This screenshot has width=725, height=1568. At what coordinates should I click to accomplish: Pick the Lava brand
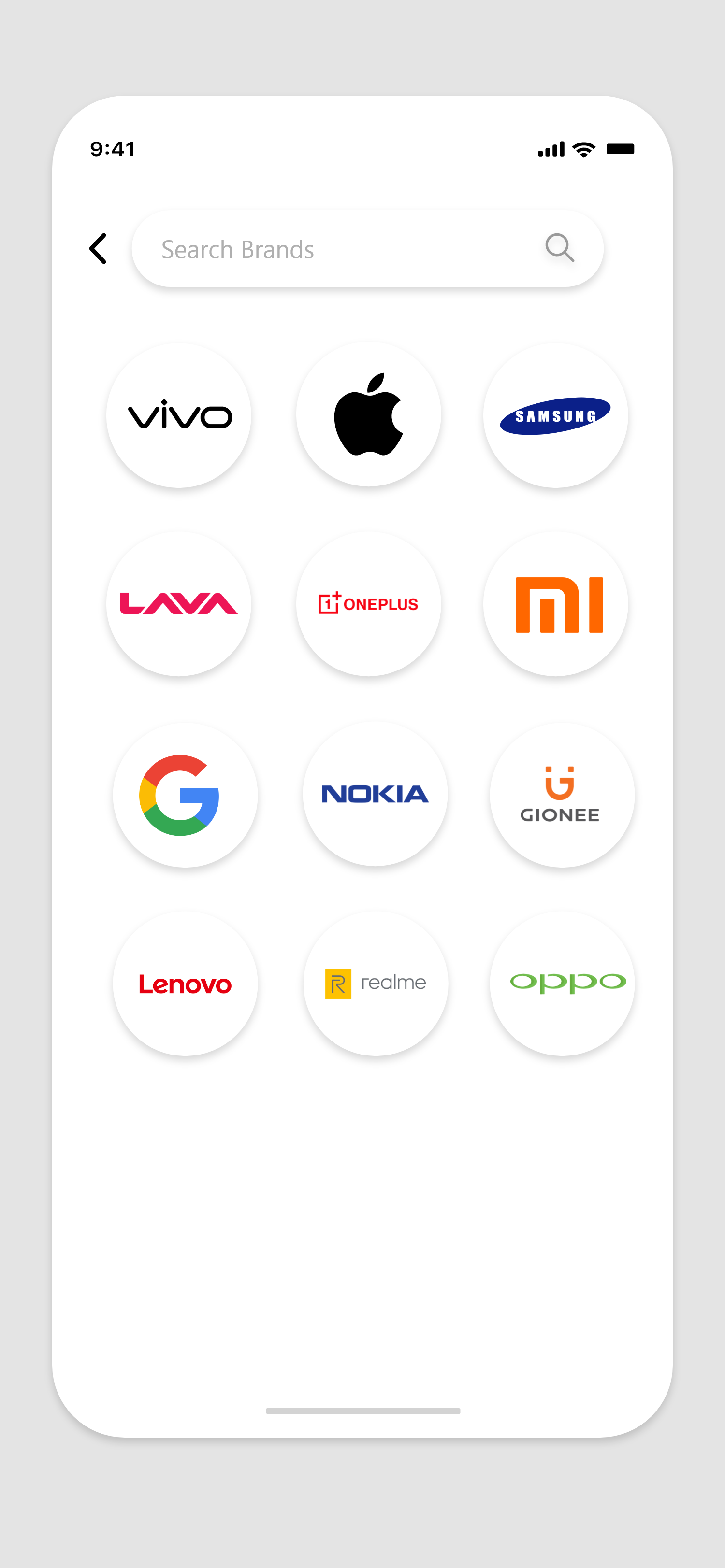point(179,604)
